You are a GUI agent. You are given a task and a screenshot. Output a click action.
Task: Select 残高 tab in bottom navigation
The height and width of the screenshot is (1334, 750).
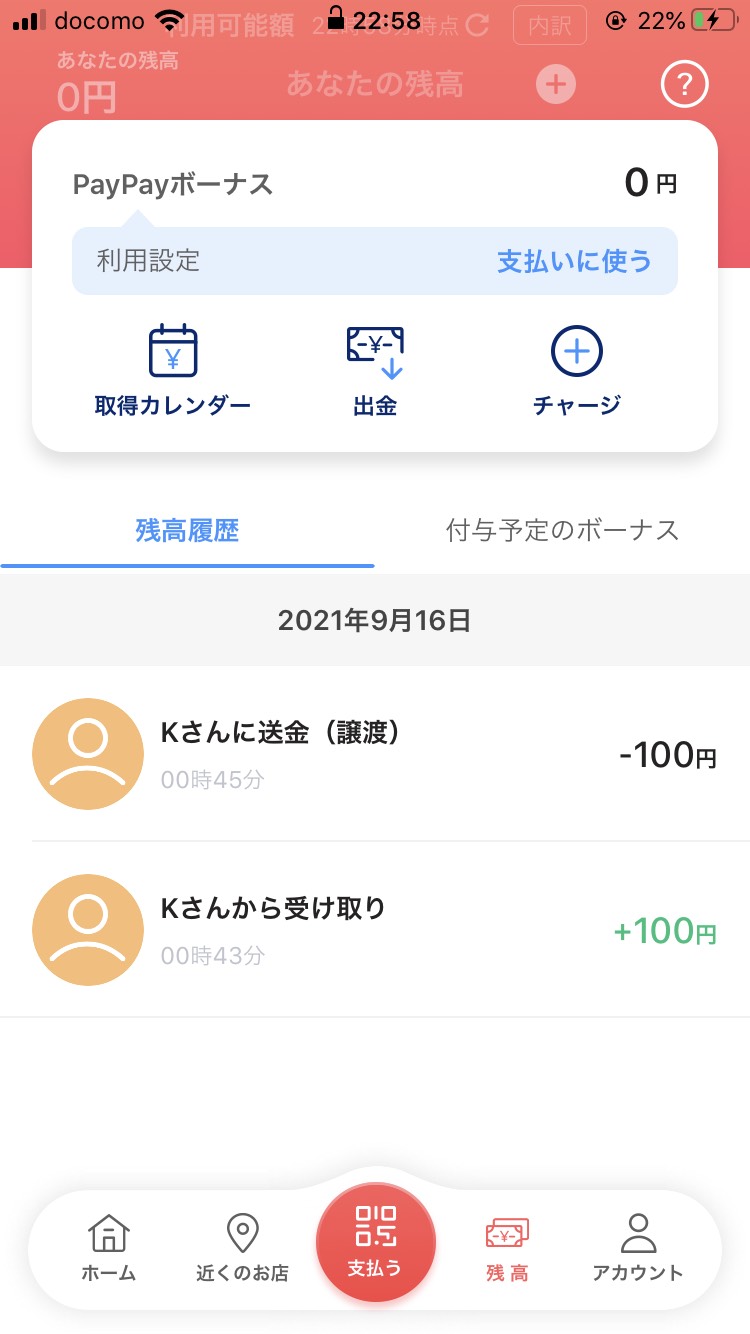click(x=507, y=1248)
